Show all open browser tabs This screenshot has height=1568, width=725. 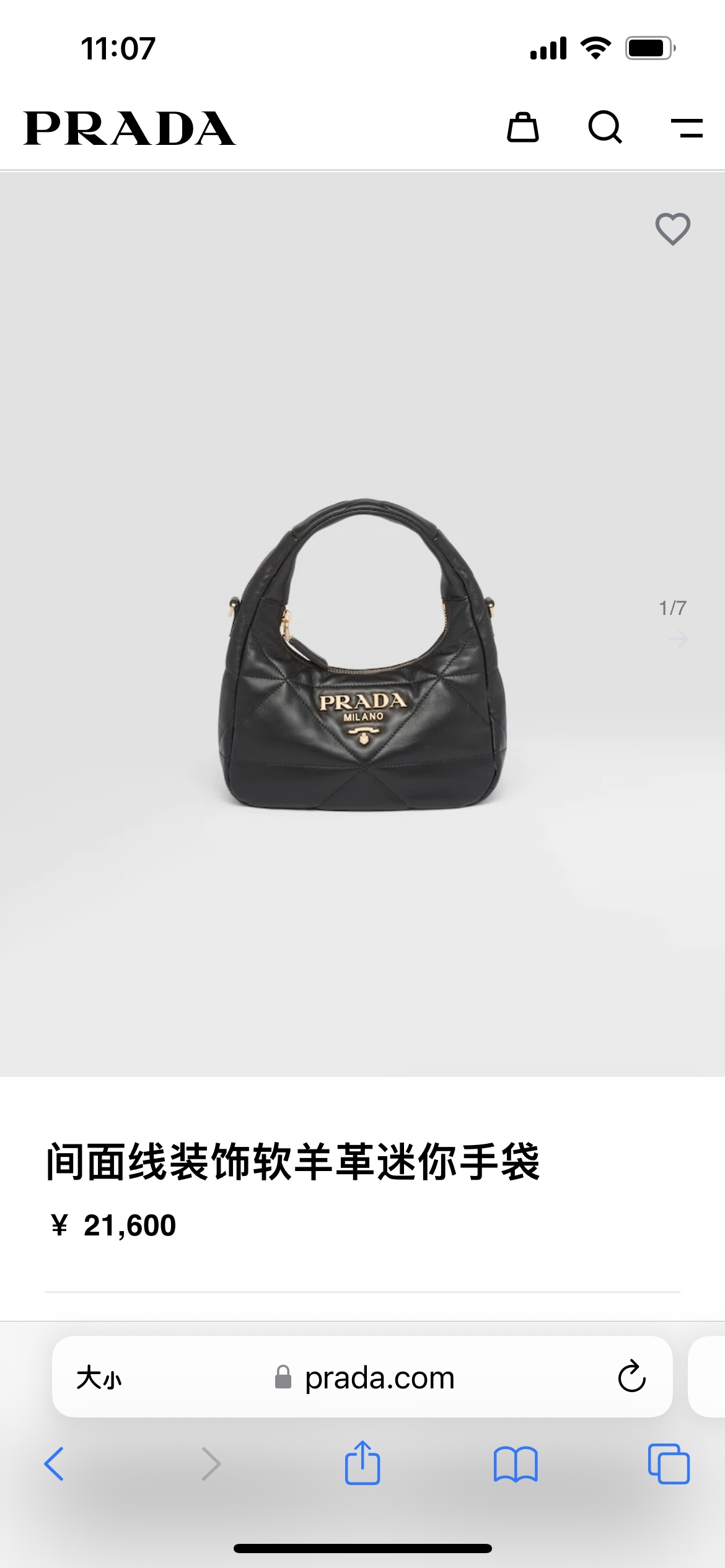pos(668,1464)
